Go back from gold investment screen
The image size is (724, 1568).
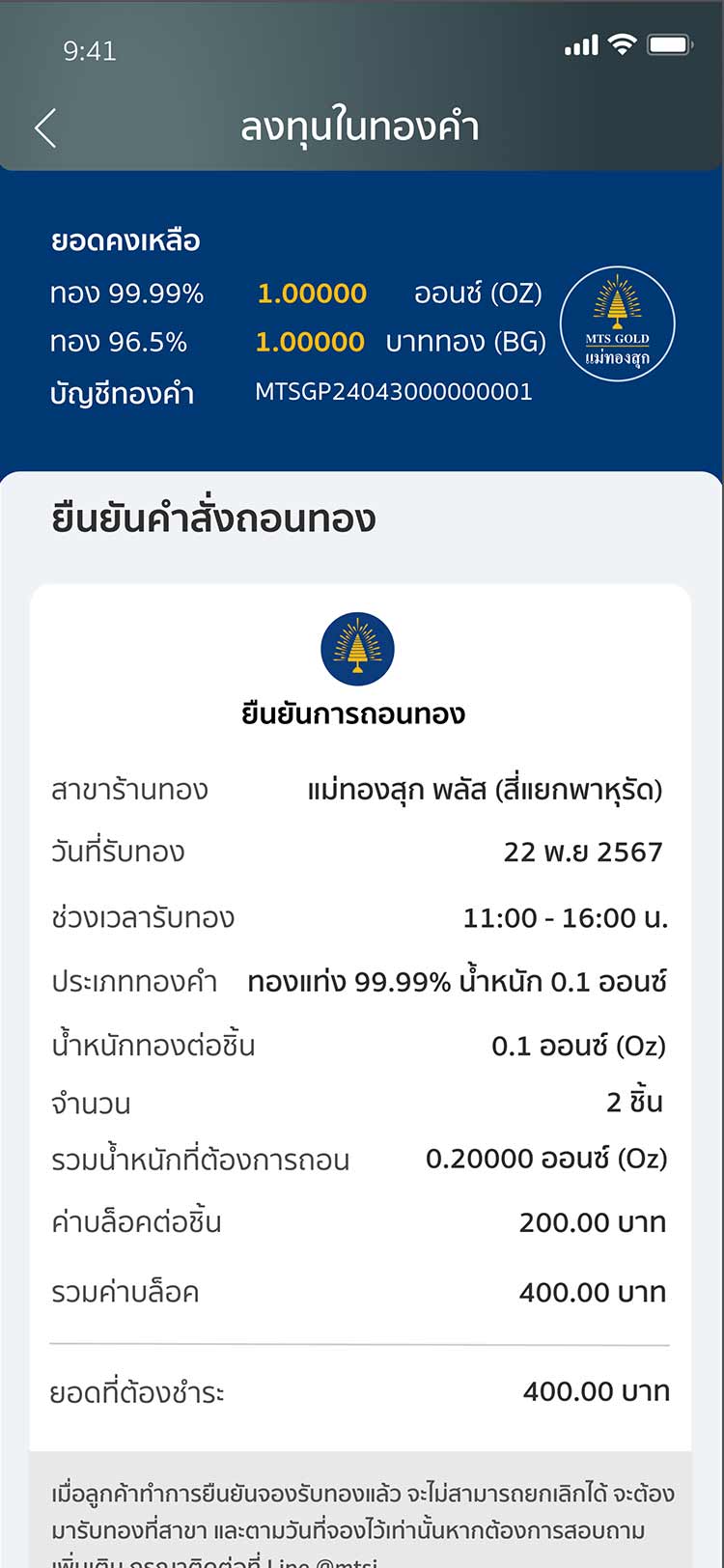45,127
